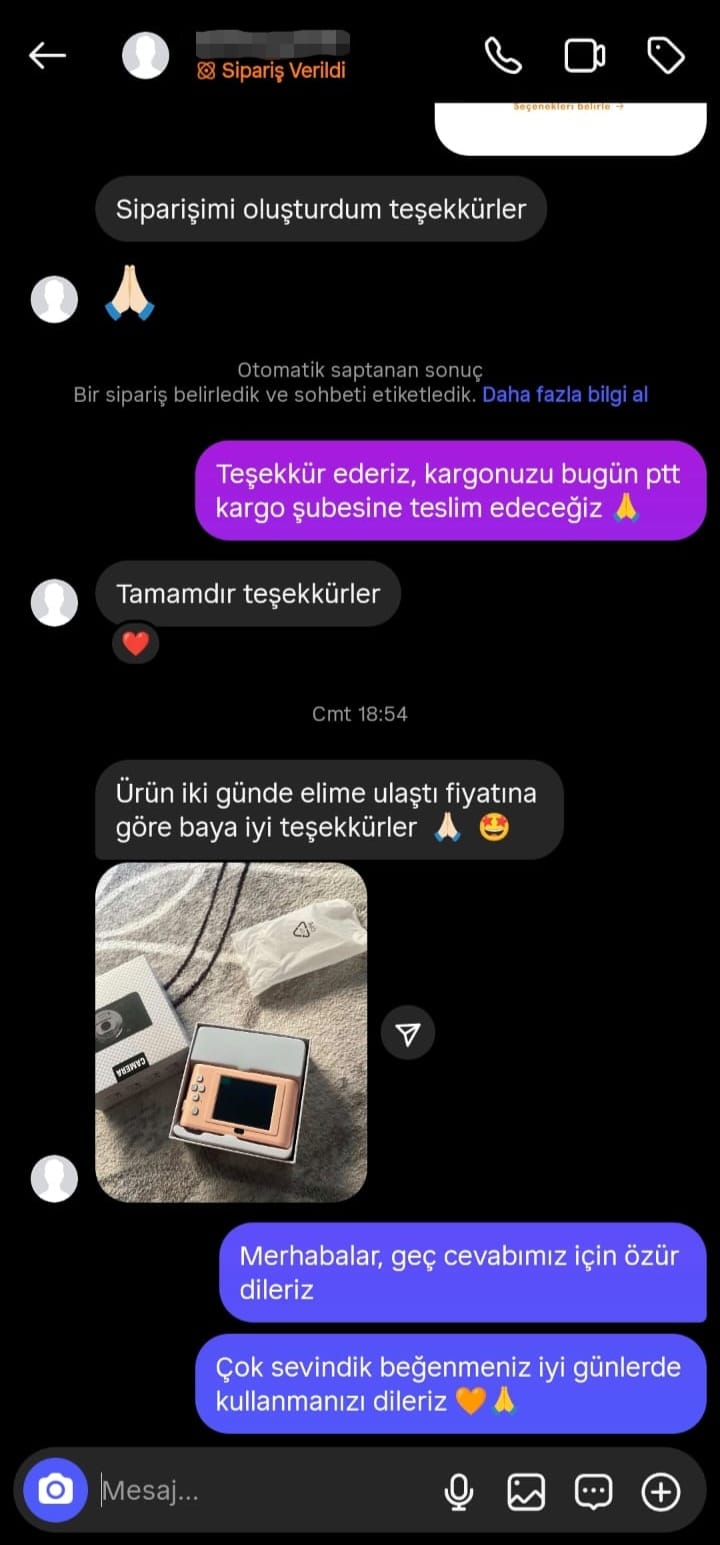View the received camera product photo
The image size is (720, 1545).
tap(231, 1032)
